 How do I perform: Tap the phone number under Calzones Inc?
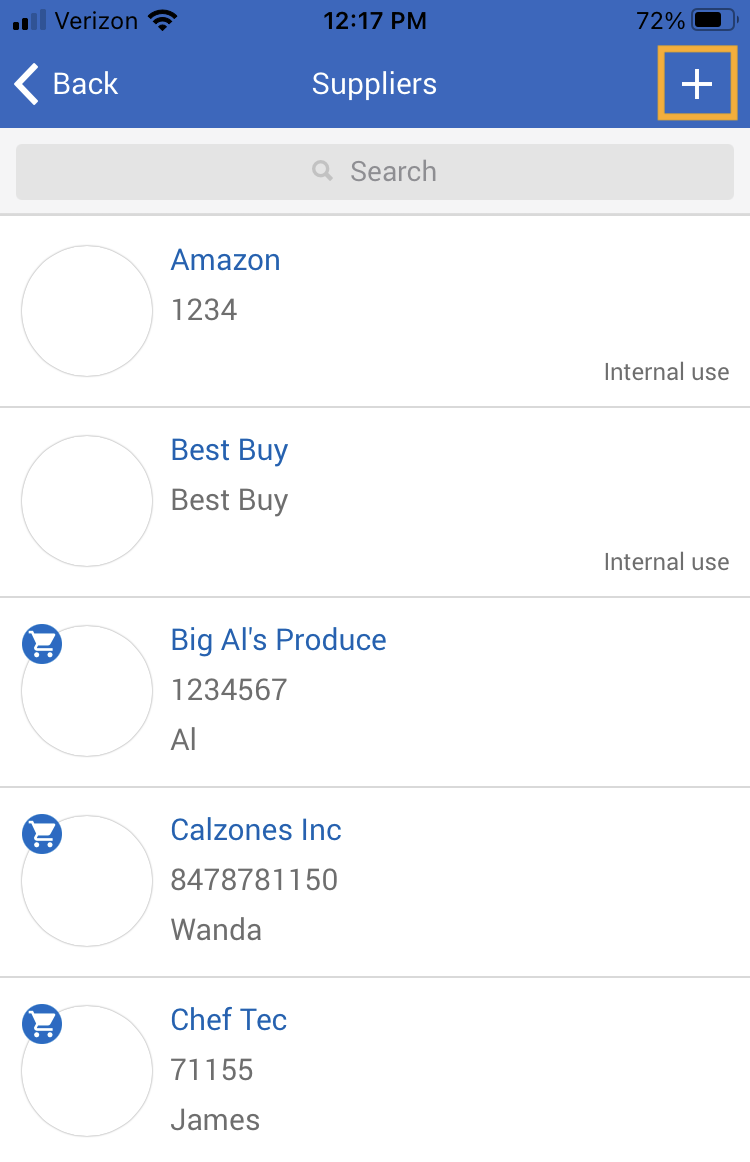pyautogui.click(x=254, y=880)
